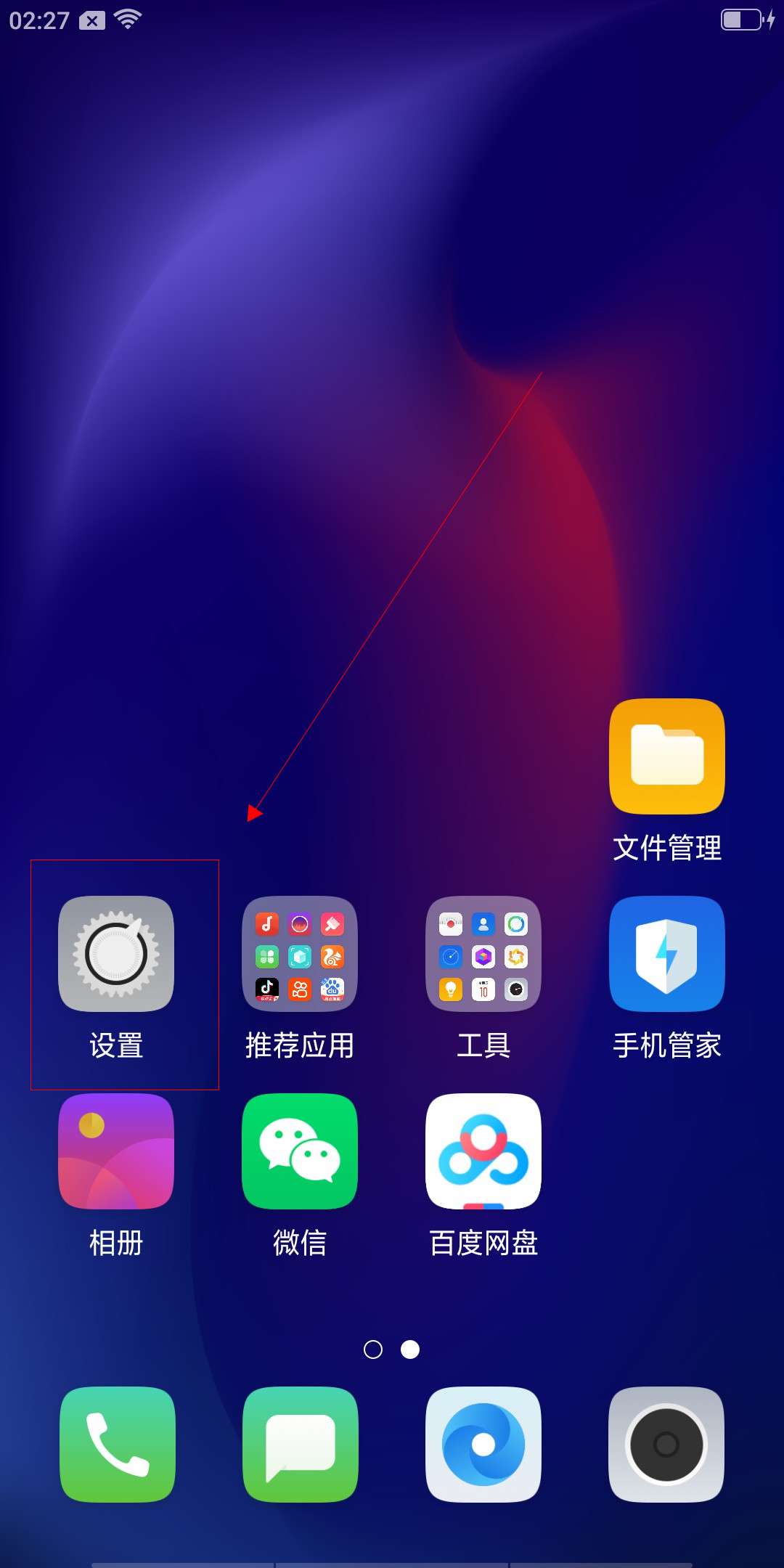The width and height of the screenshot is (784, 1568).
Task: Open the 设置 settings app
Action: click(x=116, y=954)
